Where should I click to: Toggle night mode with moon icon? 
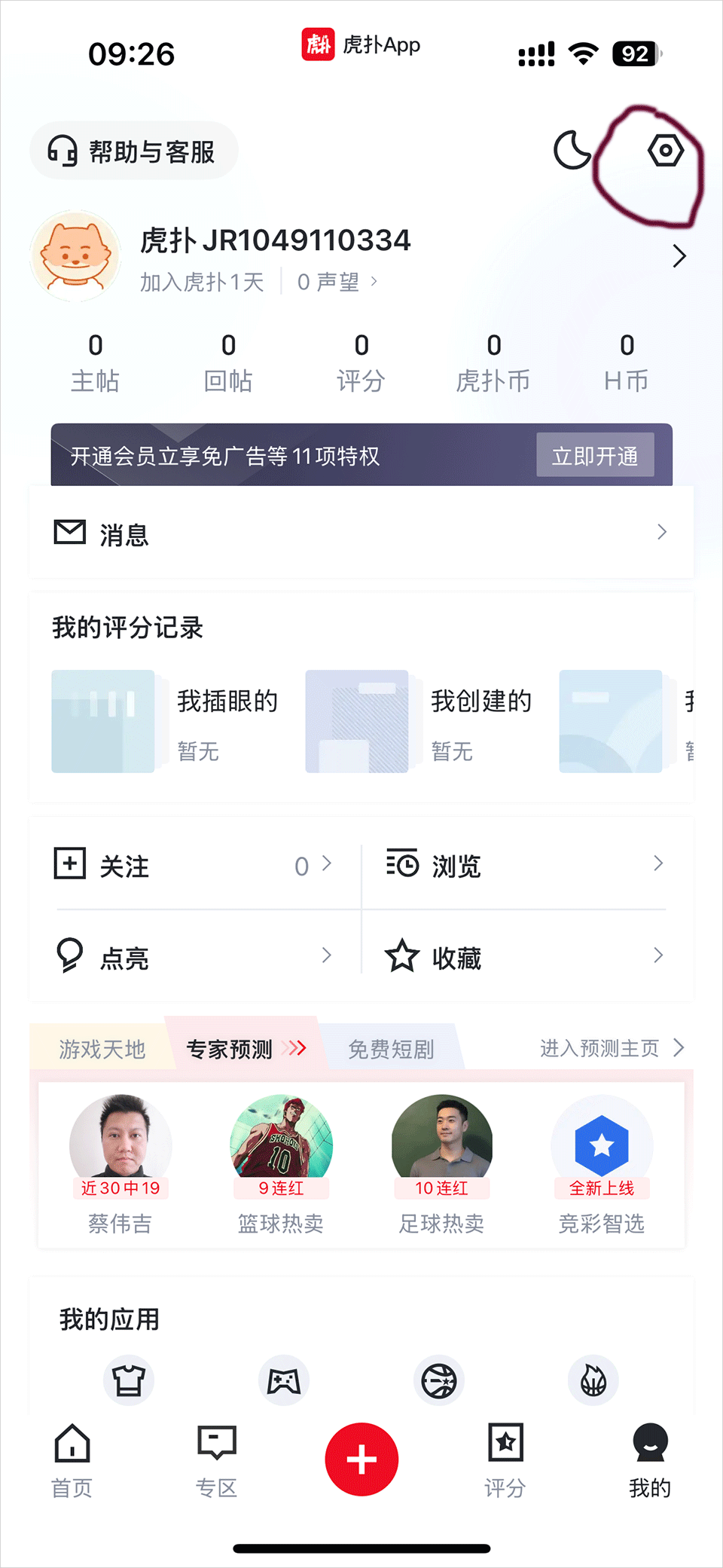click(x=572, y=150)
